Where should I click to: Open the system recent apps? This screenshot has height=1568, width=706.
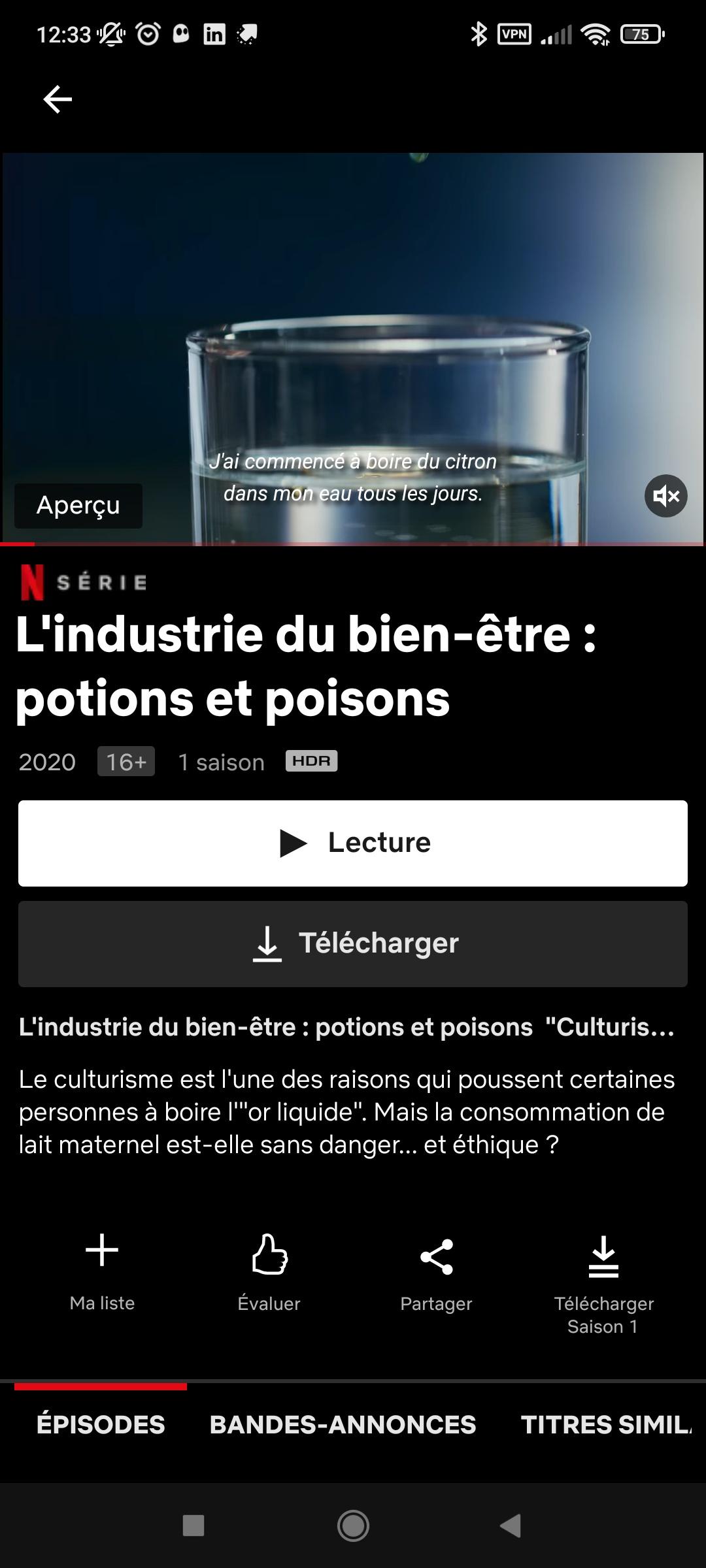(x=193, y=1526)
